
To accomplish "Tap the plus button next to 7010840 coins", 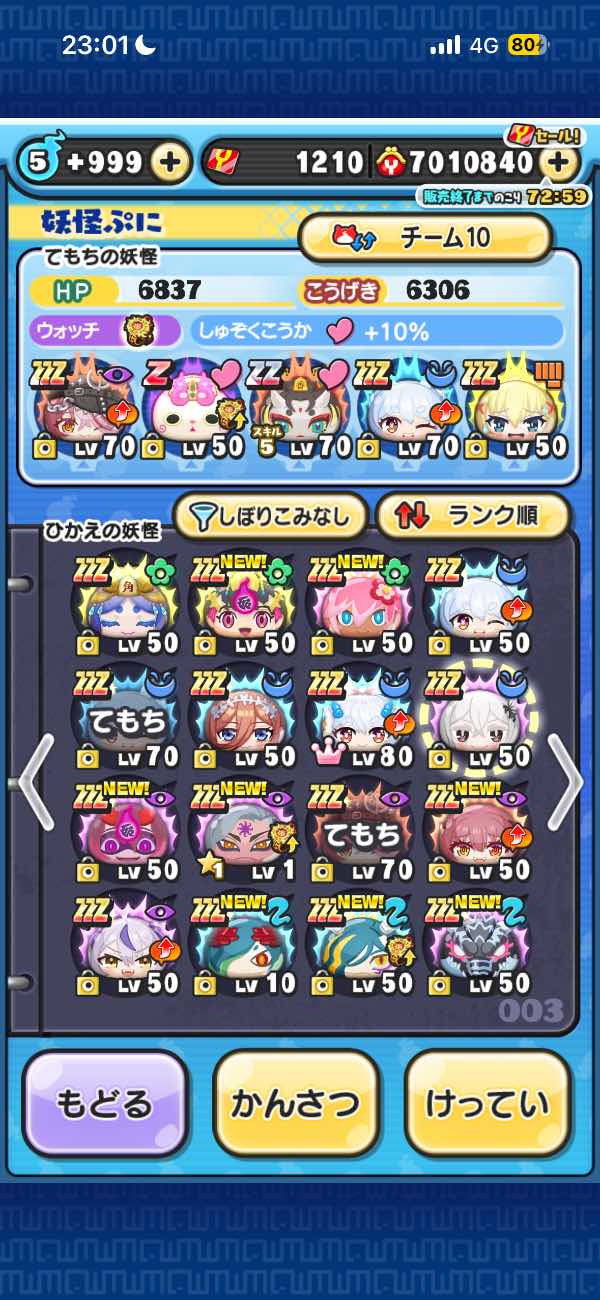I will (x=561, y=162).
